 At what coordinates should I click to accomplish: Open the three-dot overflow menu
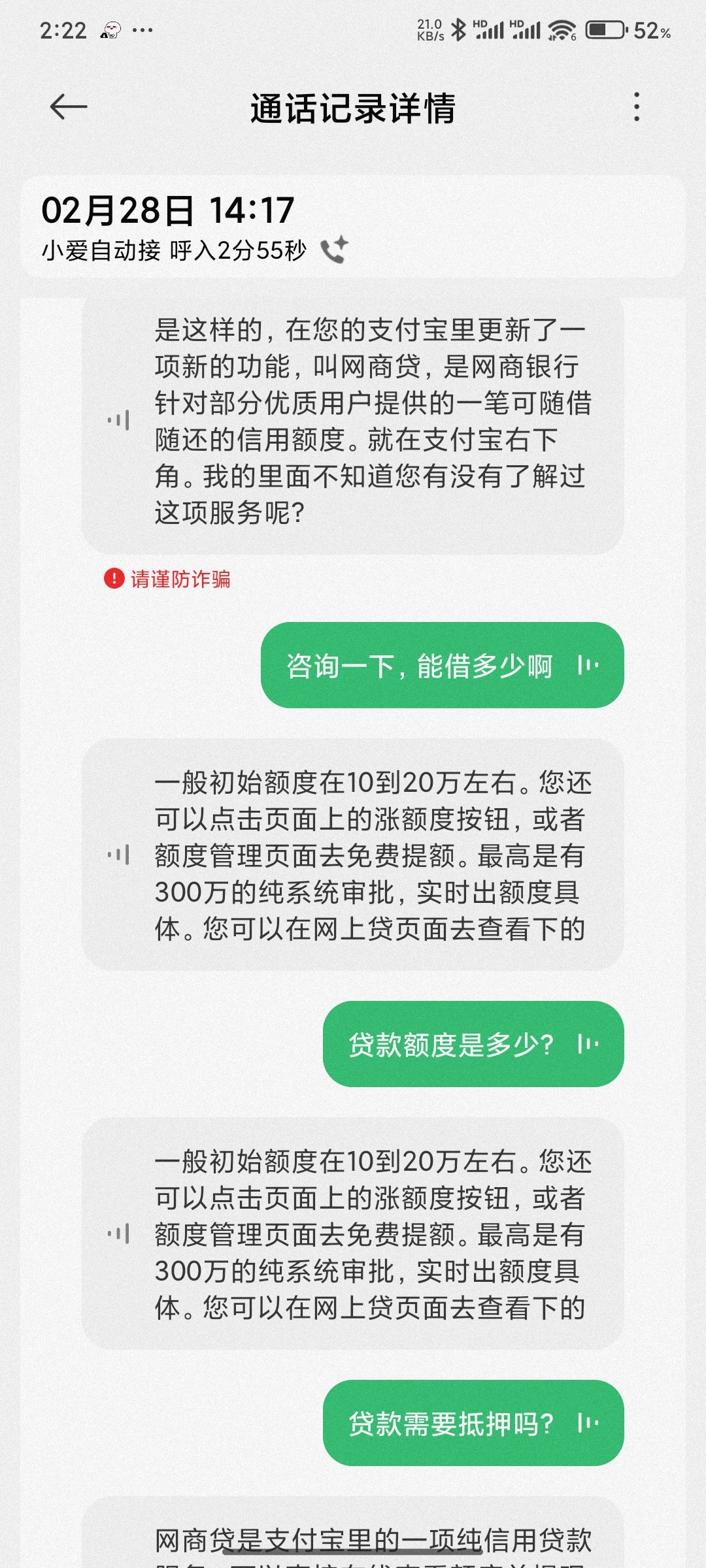coord(637,107)
